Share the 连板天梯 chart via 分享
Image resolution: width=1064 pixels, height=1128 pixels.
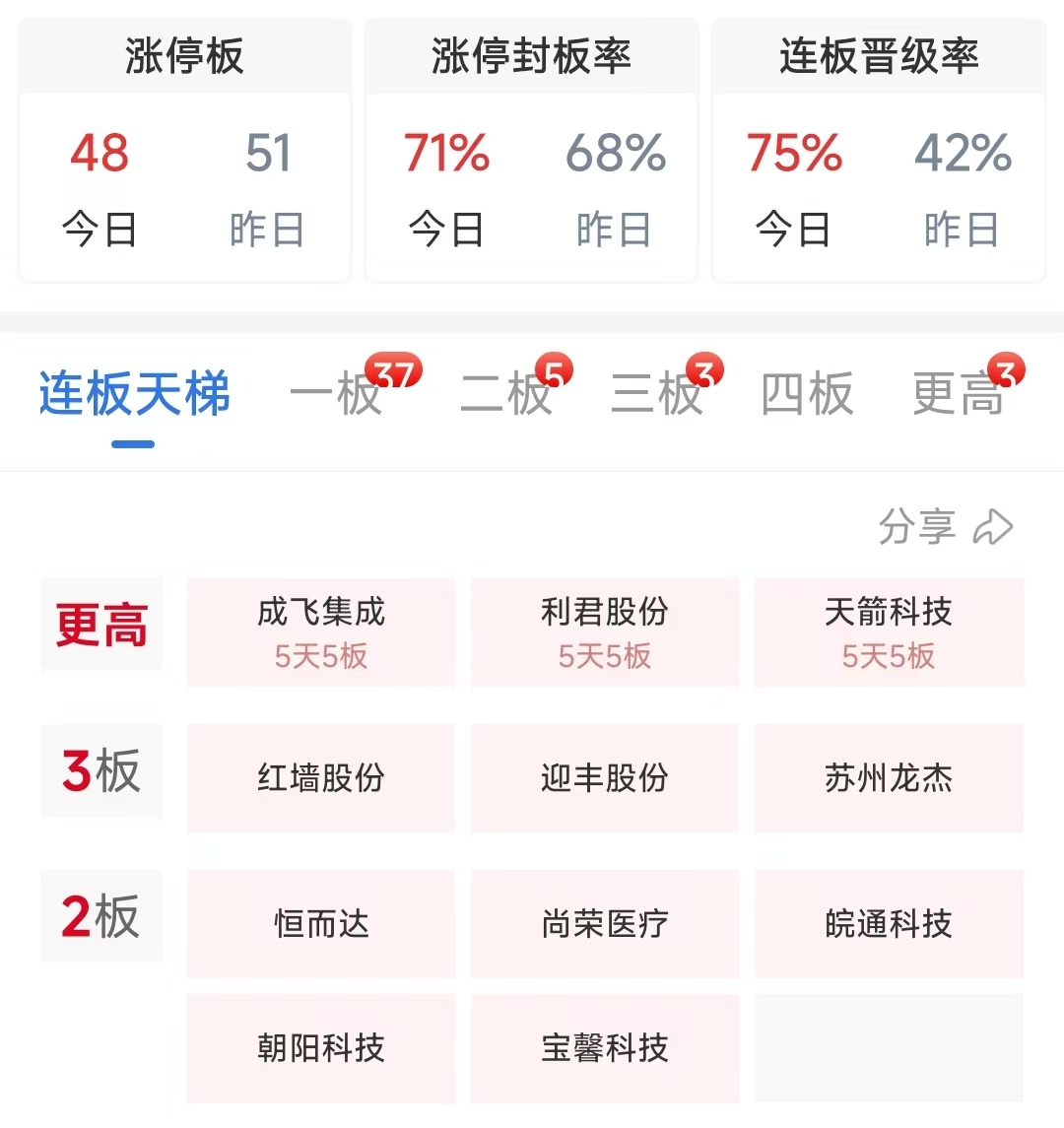(x=944, y=527)
